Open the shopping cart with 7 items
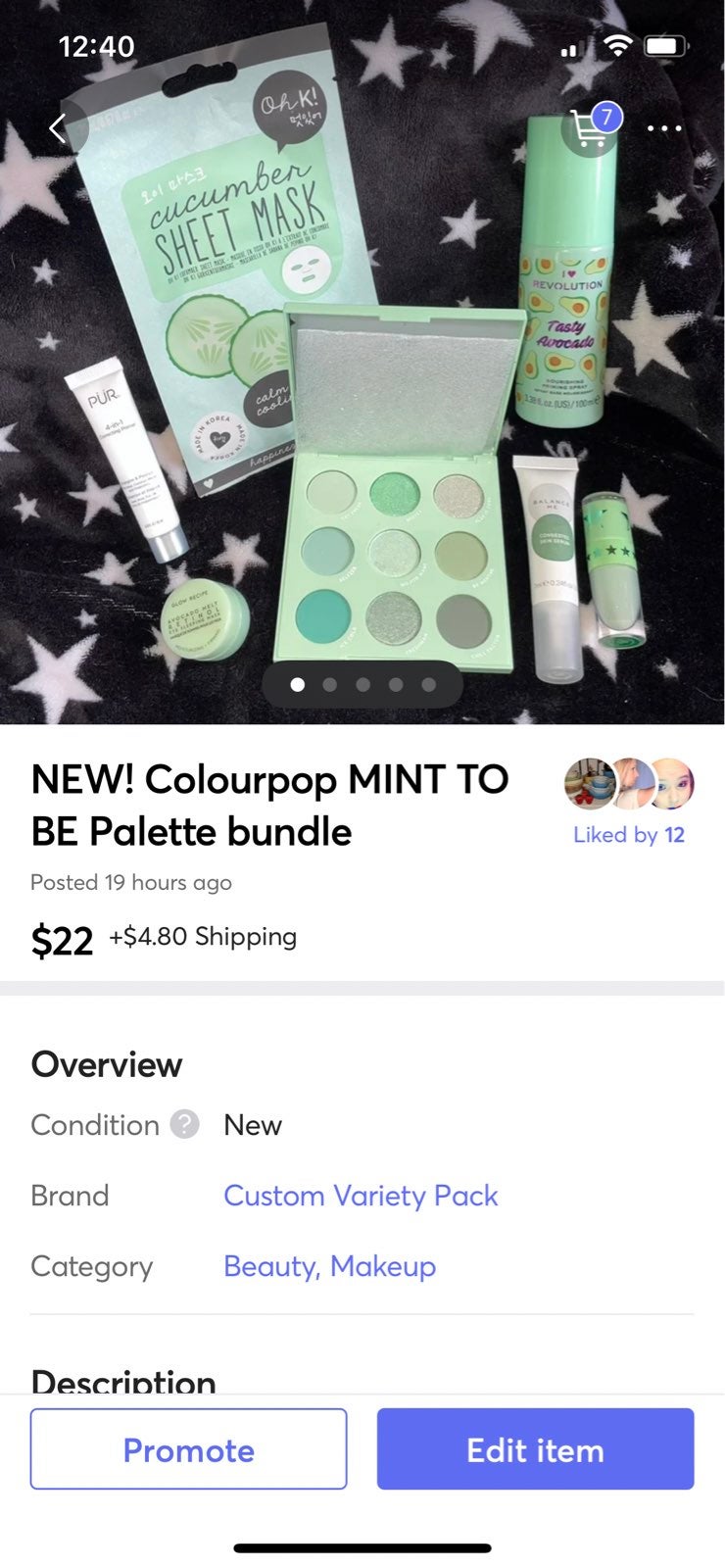Viewport: 725px width, 1568px height. 592,127
